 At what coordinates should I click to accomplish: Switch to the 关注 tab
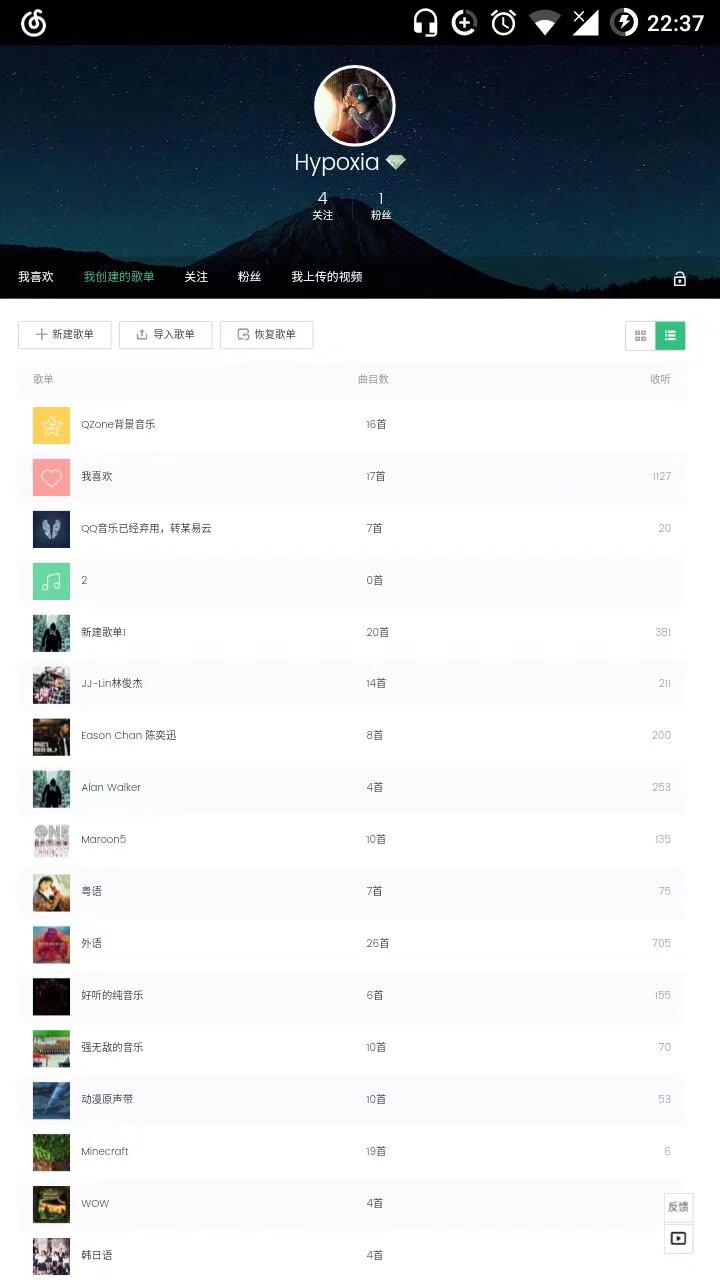196,277
